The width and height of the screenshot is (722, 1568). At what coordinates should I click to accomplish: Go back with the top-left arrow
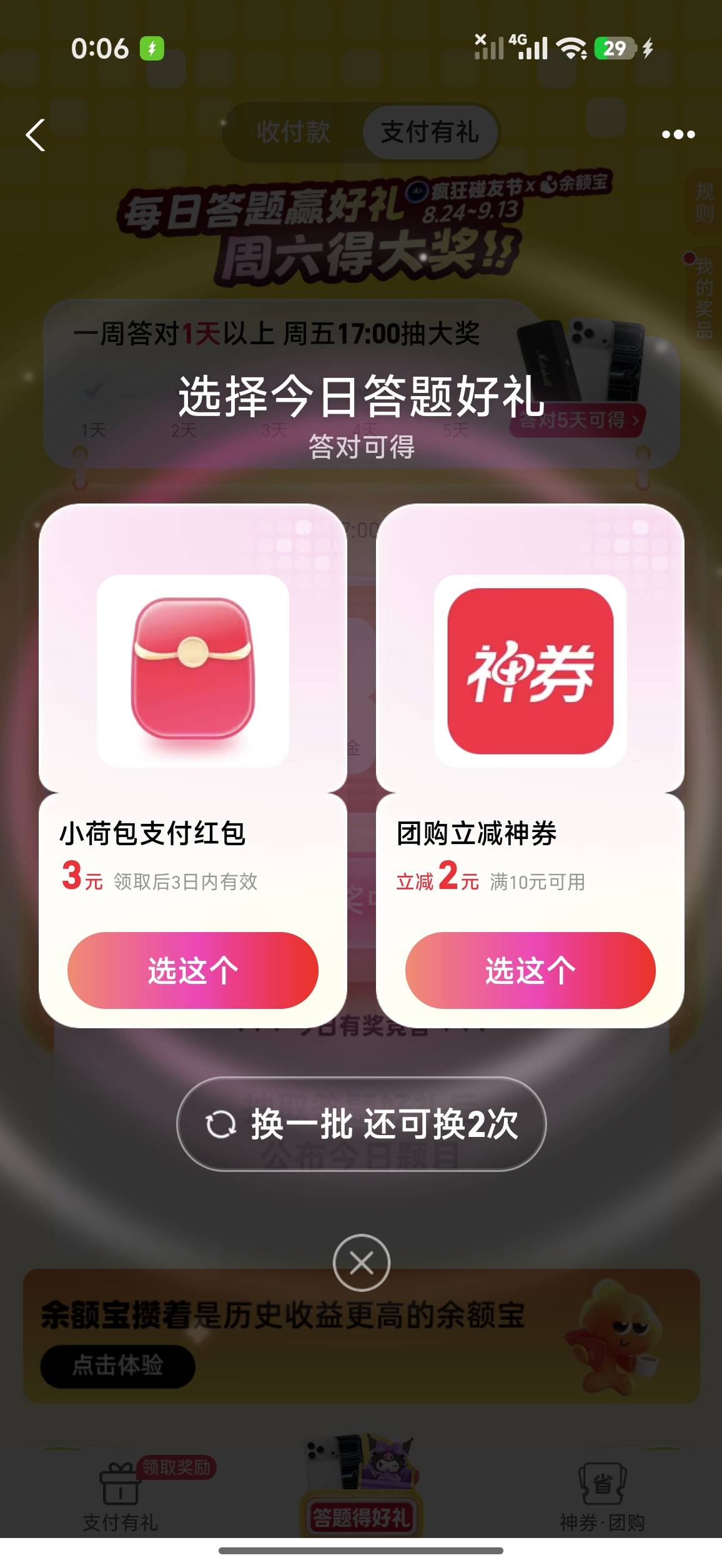point(36,134)
